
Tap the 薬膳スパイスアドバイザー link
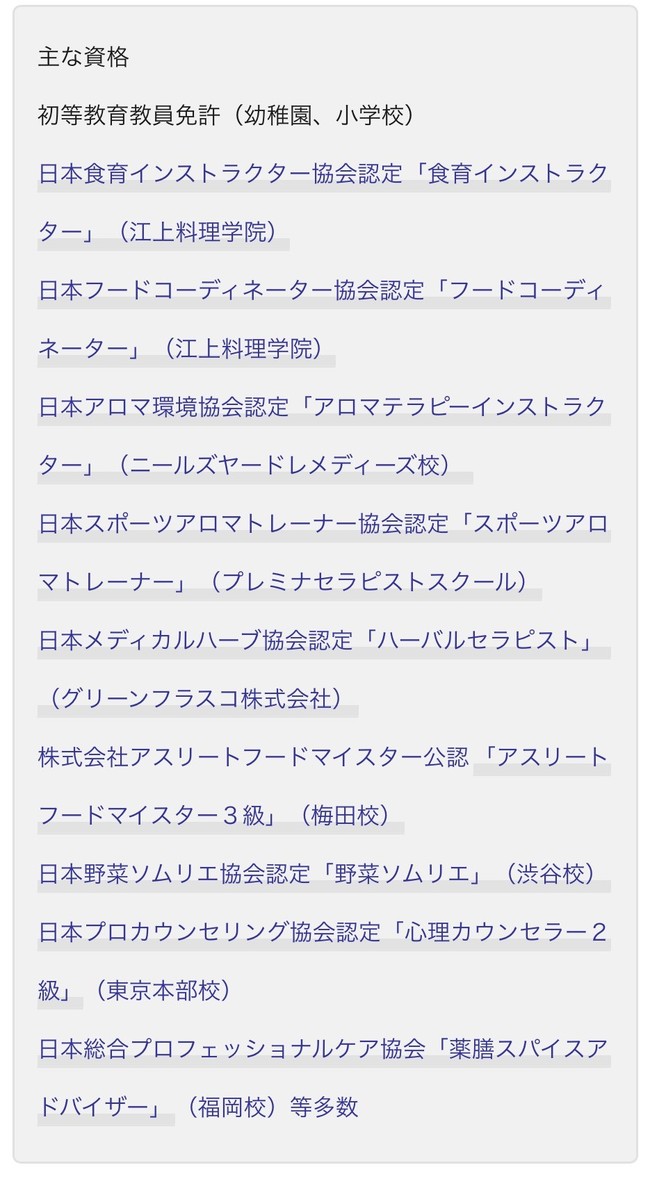pyautogui.click(x=324, y=1049)
